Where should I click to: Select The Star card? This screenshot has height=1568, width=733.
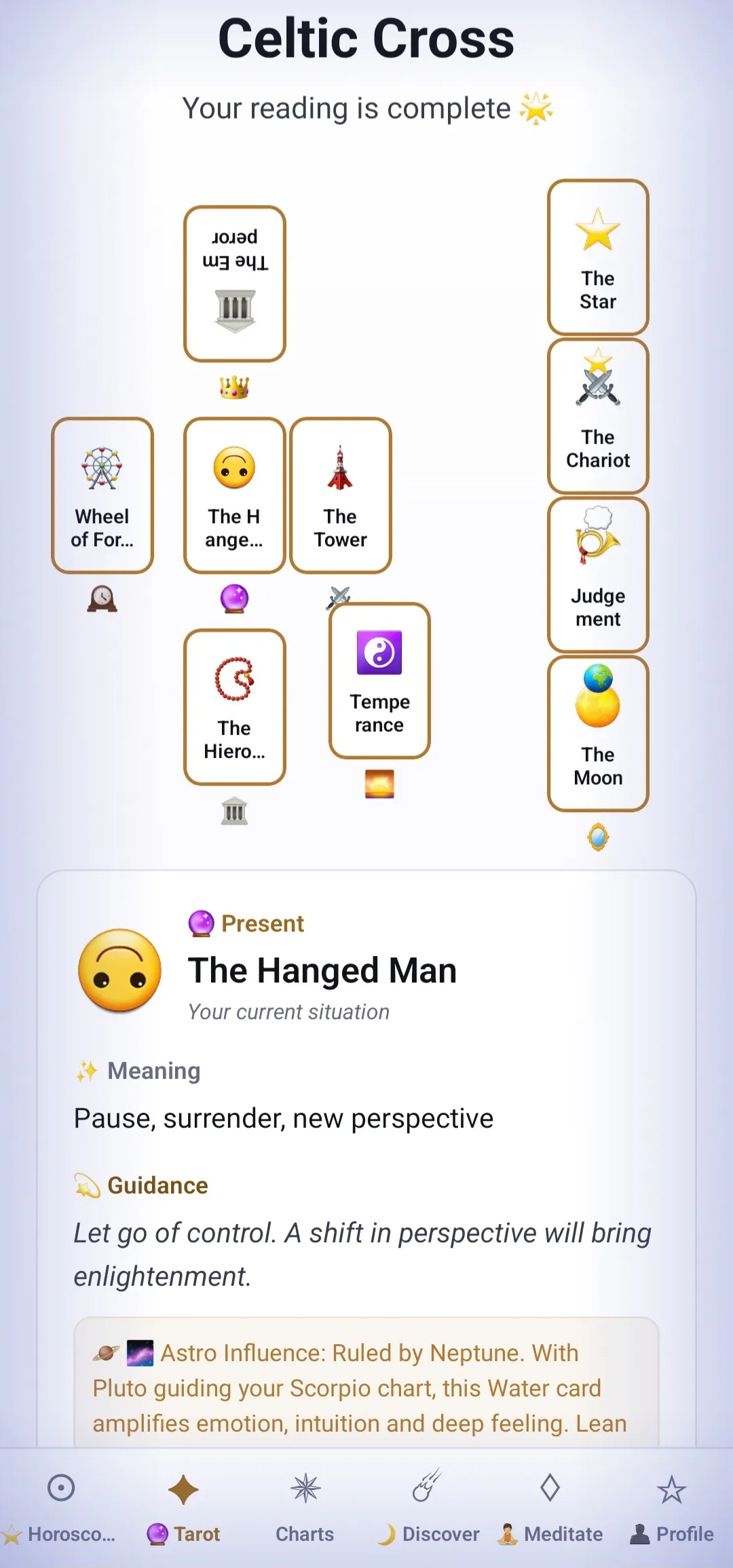click(x=598, y=257)
